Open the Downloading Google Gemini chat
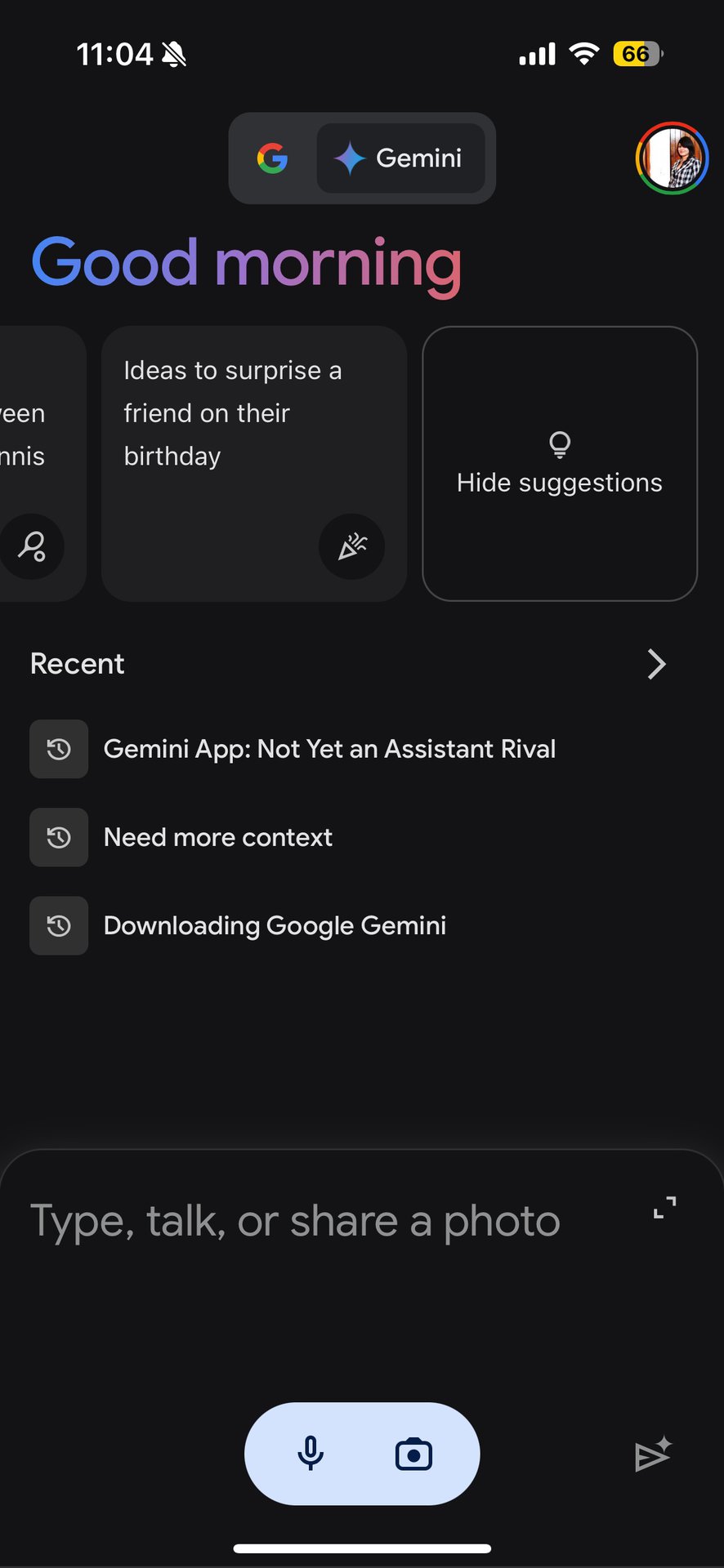Image resolution: width=724 pixels, height=1568 pixels. pyautogui.click(x=275, y=925)
